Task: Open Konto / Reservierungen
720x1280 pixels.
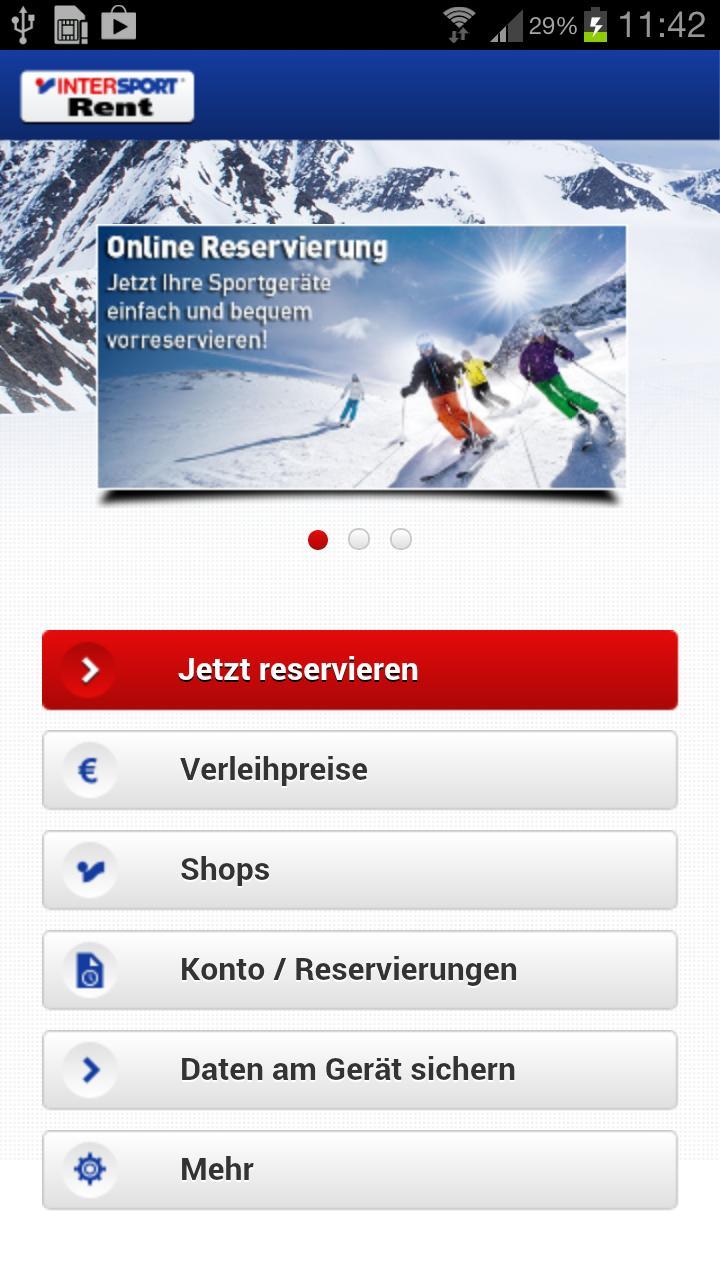Action: (x=360, y=970)
